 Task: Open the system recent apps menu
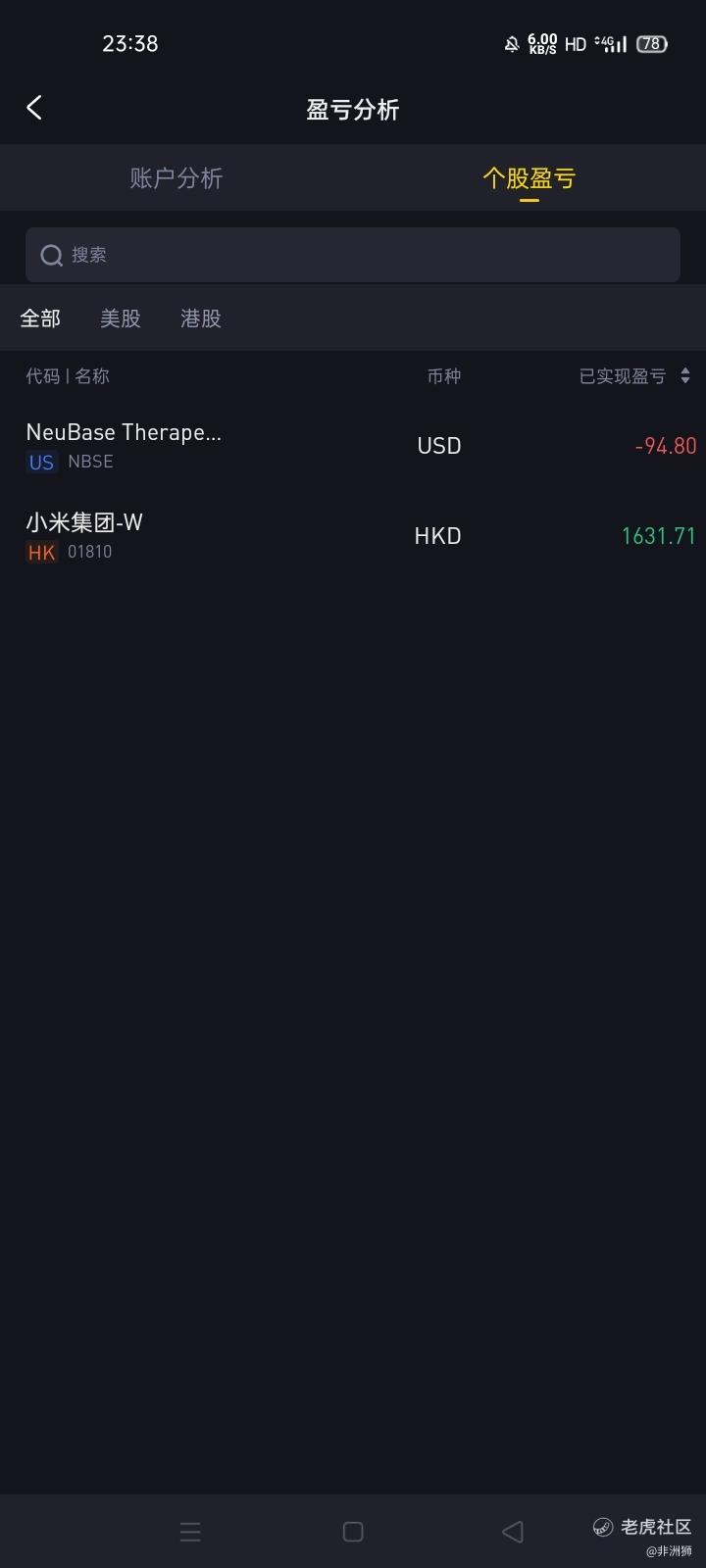[190, 1532]
